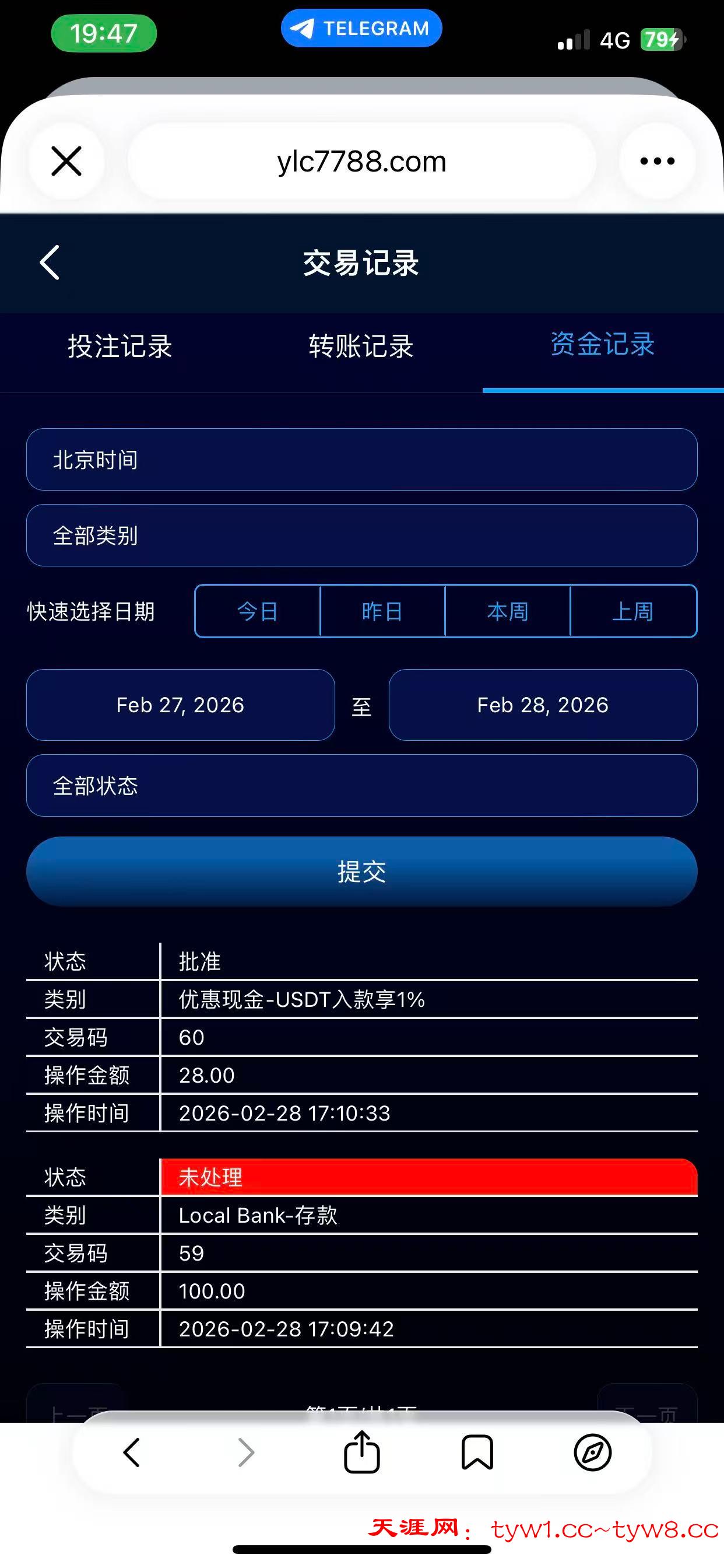Navigate back in the browser toolbar
This screenshot has height=1568, width=724.
pyautogui.click(x=131, y=1452)
